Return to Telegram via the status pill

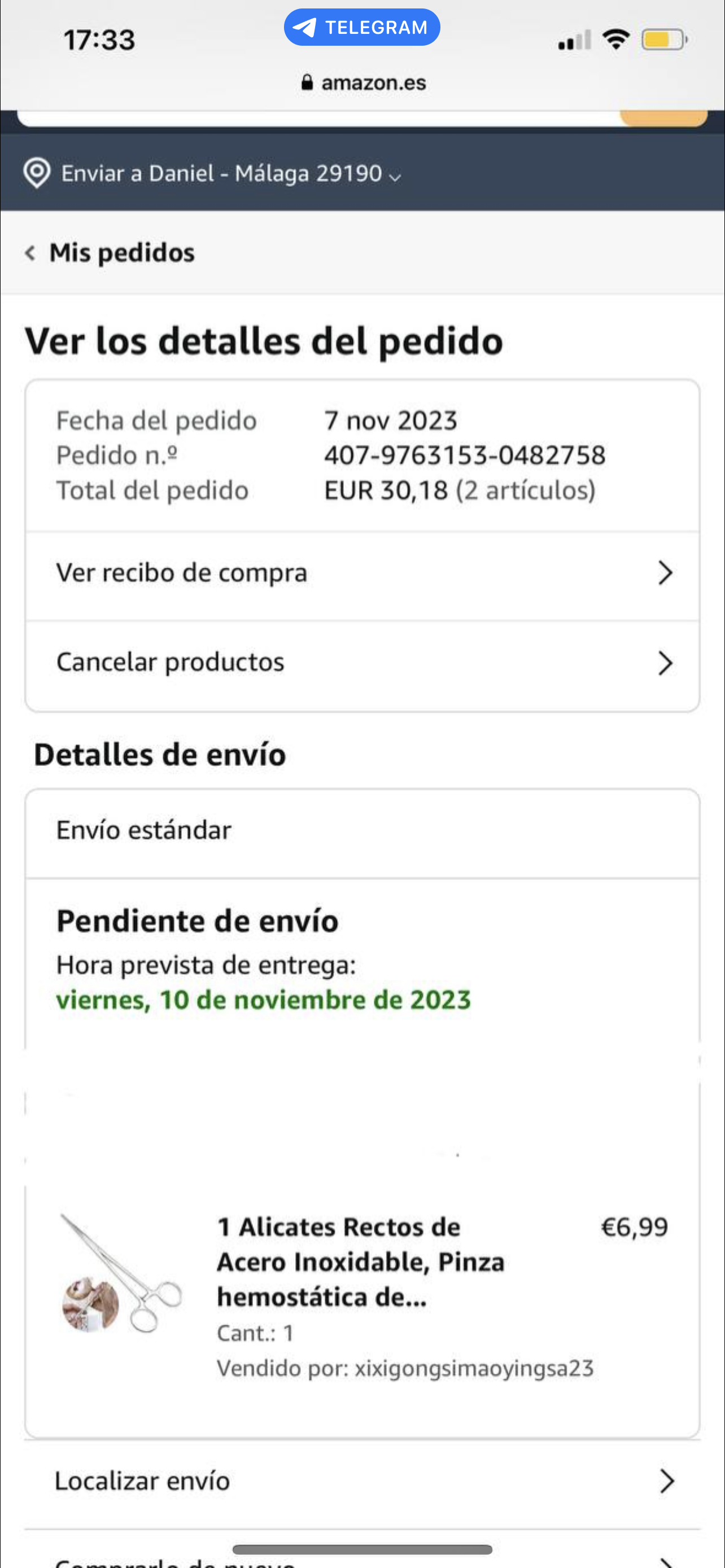pyautogui.click(x=361, y=28)
